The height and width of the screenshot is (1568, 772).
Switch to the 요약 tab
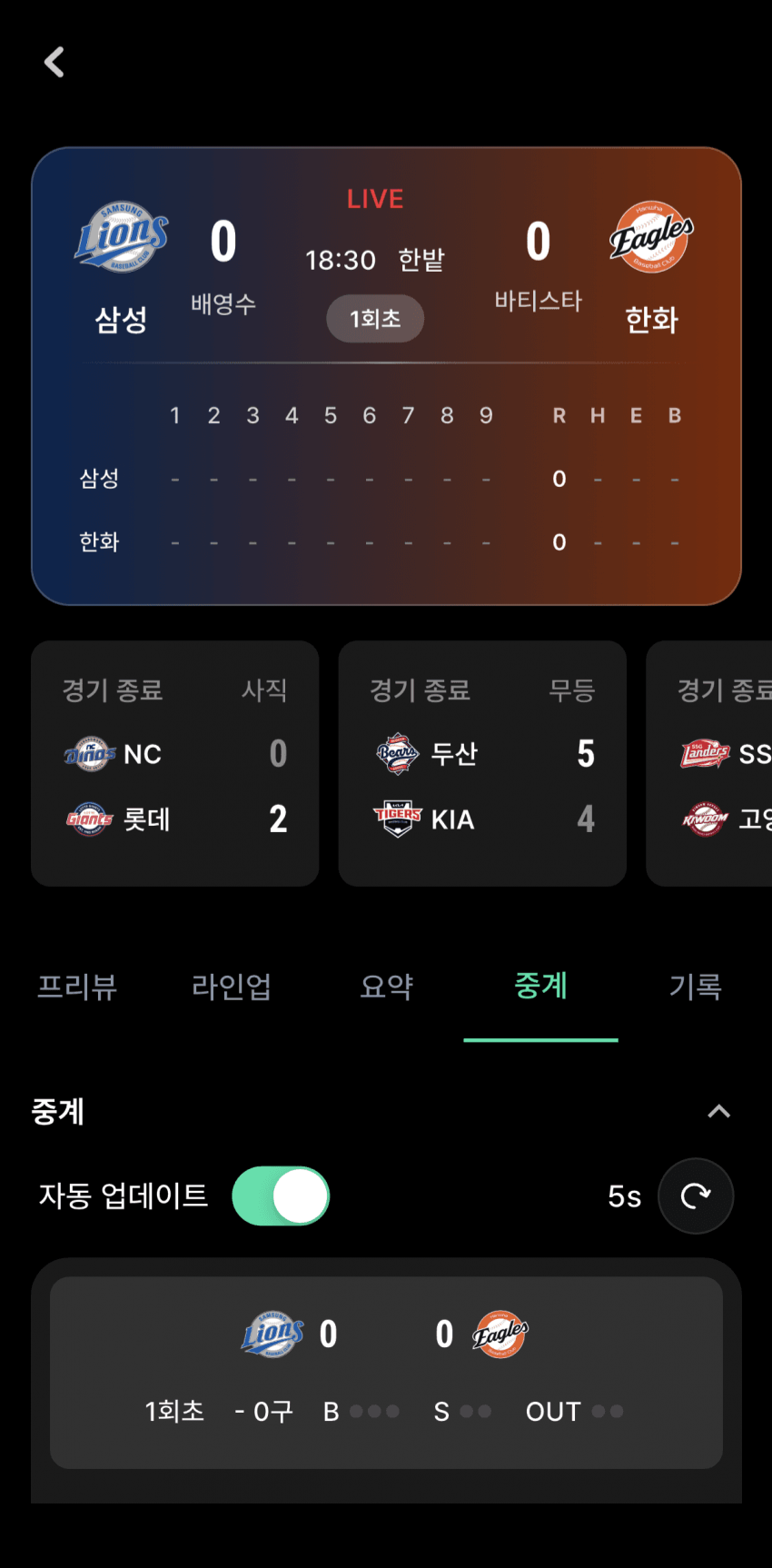386,987
